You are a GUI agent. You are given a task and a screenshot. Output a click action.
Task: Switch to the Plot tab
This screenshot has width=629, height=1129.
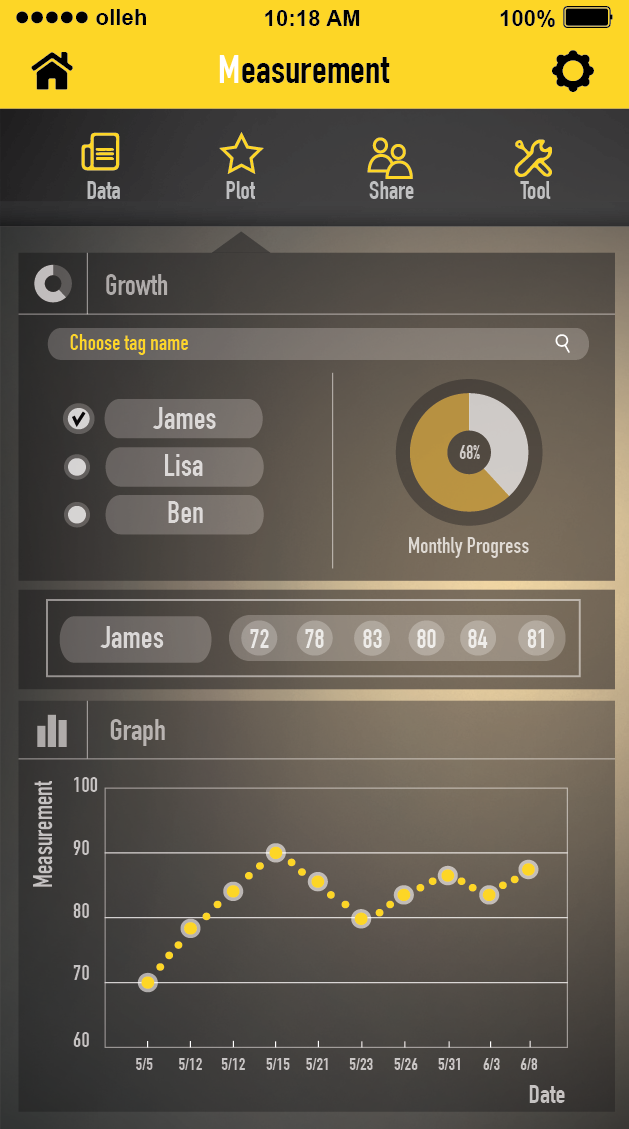pyautogui.click(x=240, y=167)
